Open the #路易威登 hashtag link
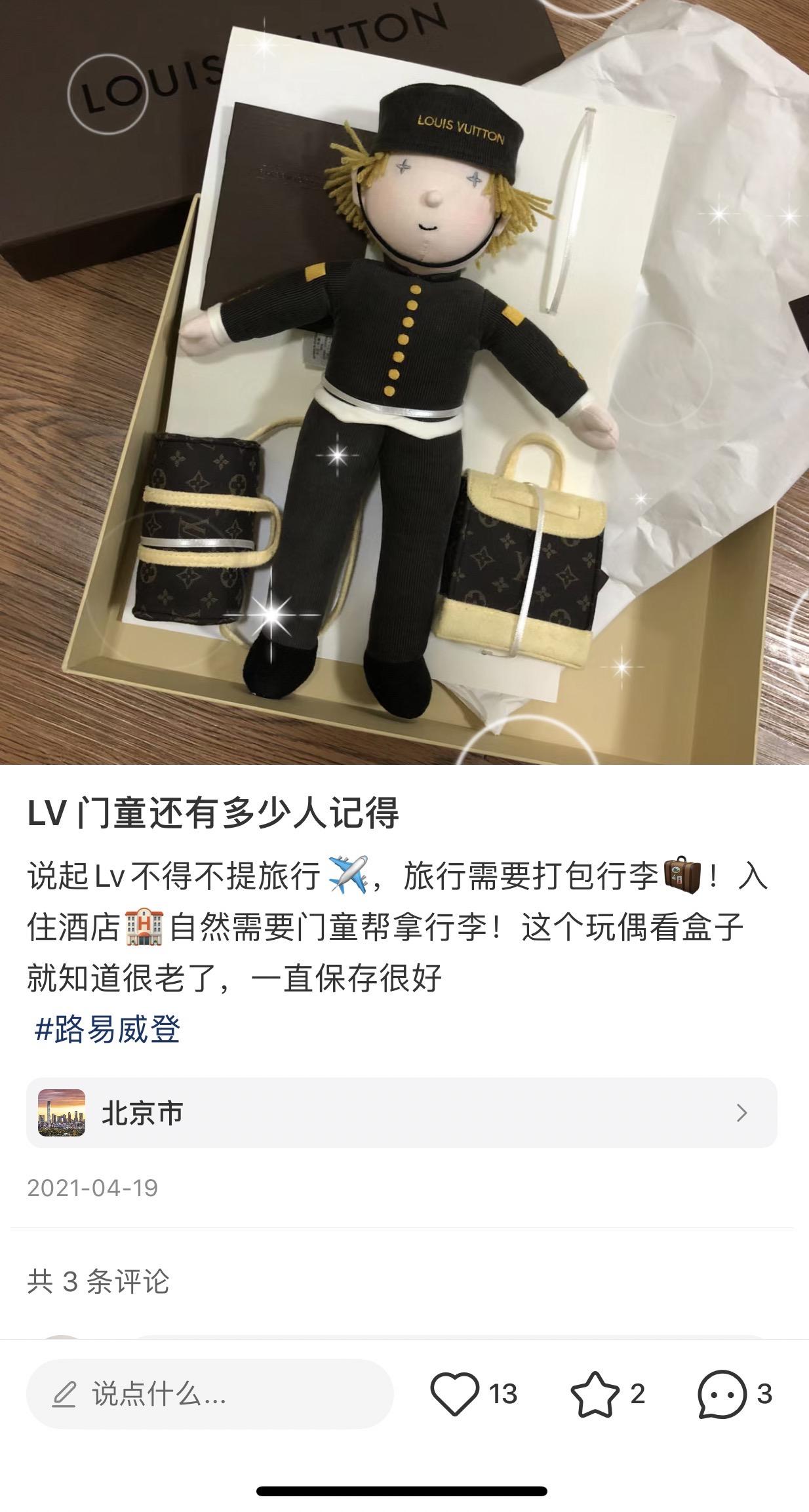 (x=108, y=1029)
